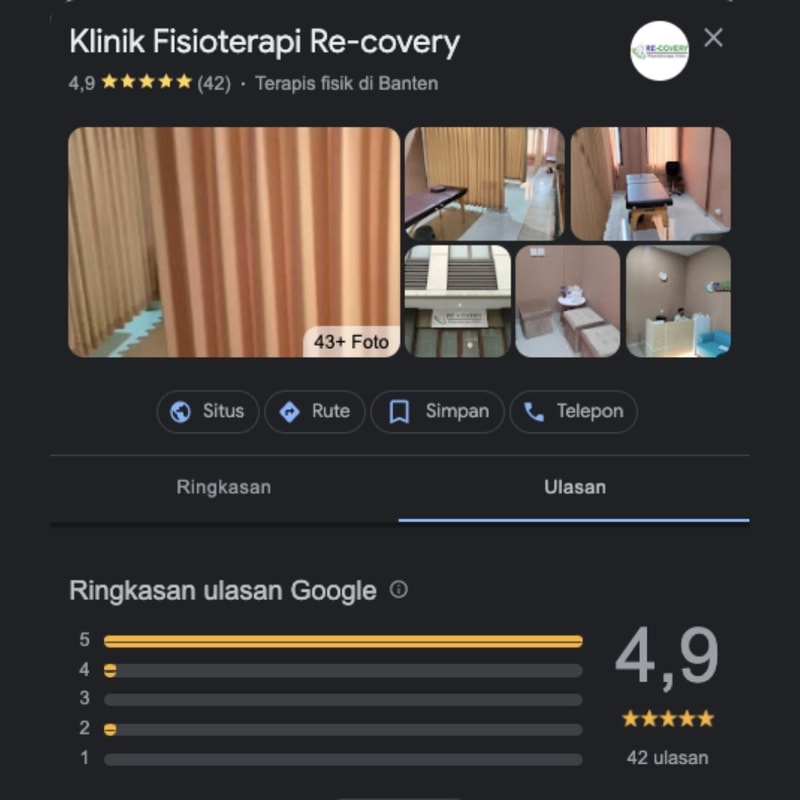The height and width of the screenshot is (800, 800).
Task: Open the 43+ Foto gallery photo
Action: click(x=234, y=241)
